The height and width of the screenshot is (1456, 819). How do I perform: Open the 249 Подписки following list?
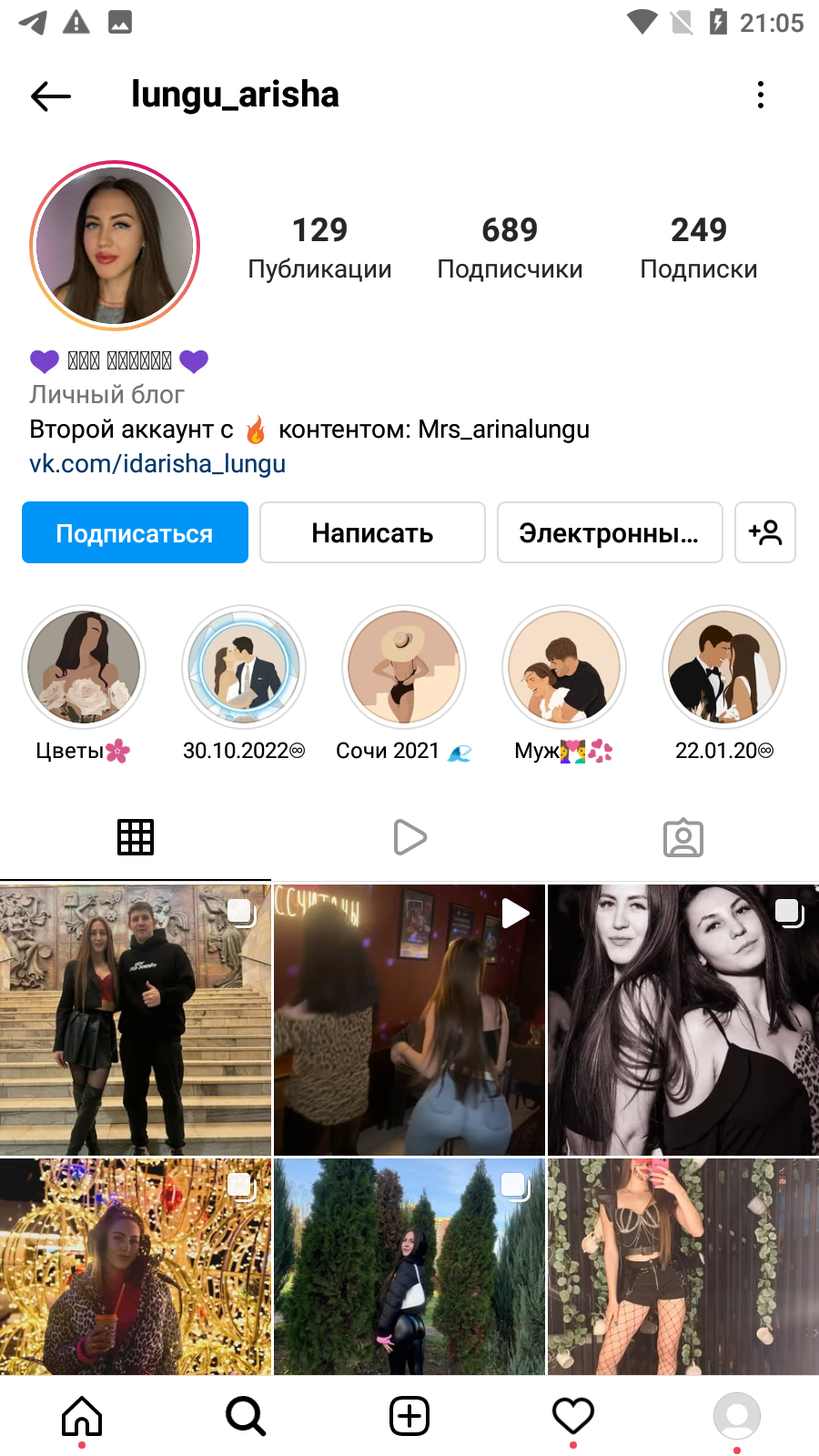(699, 248)
